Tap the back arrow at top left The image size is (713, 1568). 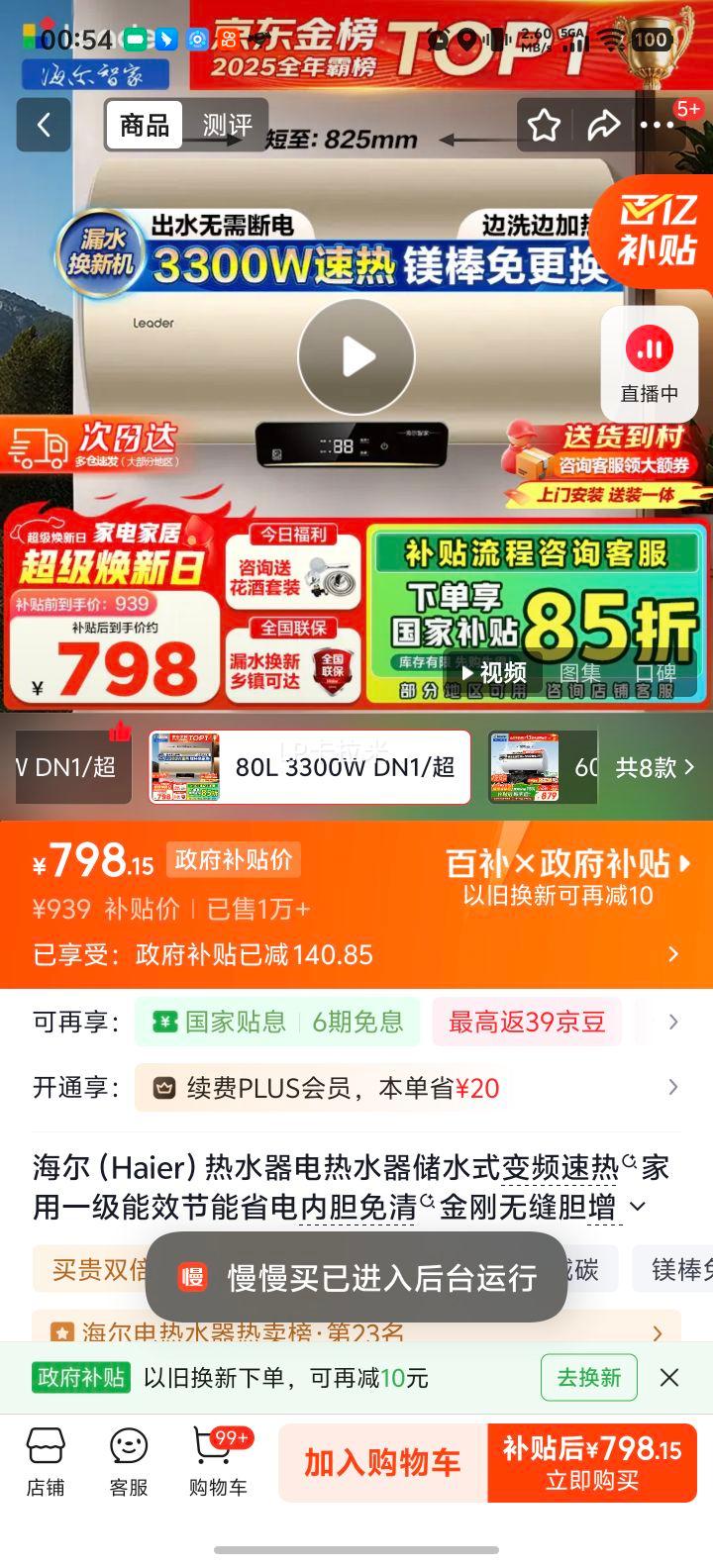click(42, 126)
